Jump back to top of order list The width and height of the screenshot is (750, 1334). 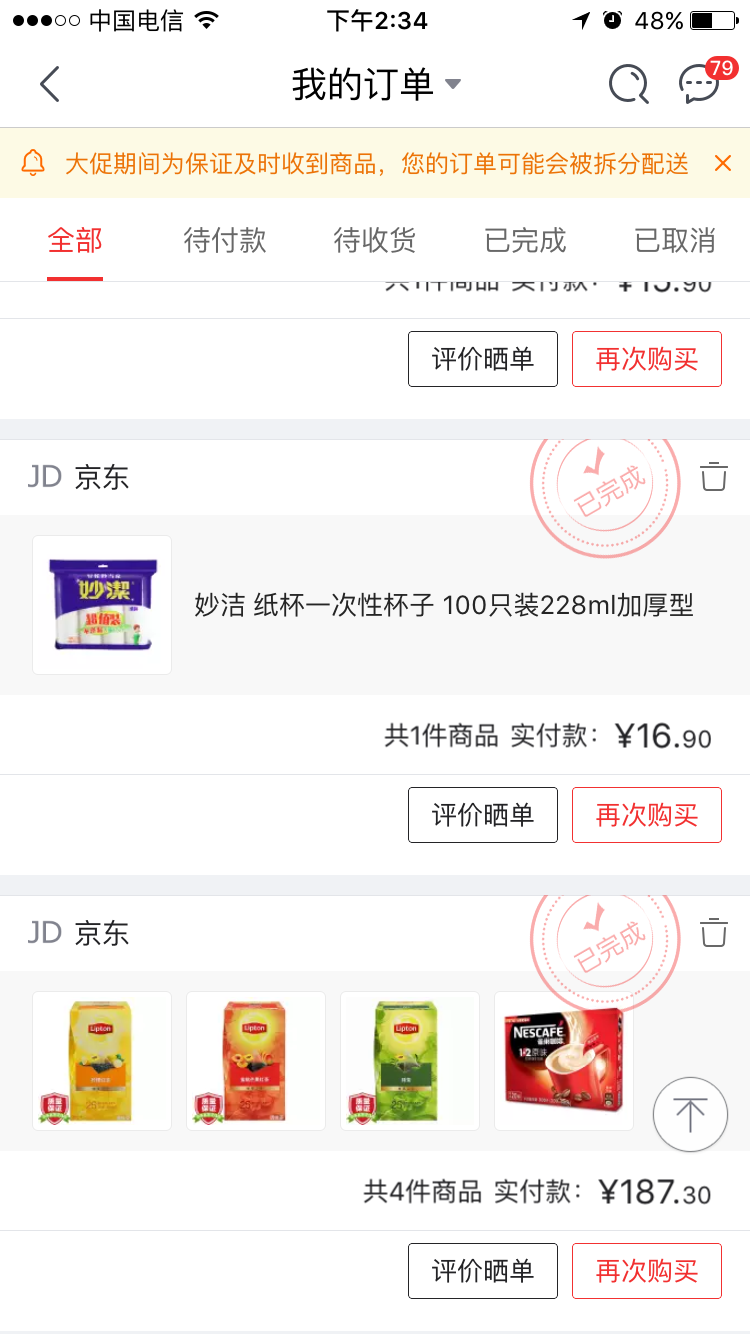click(x=690, y=1114)
